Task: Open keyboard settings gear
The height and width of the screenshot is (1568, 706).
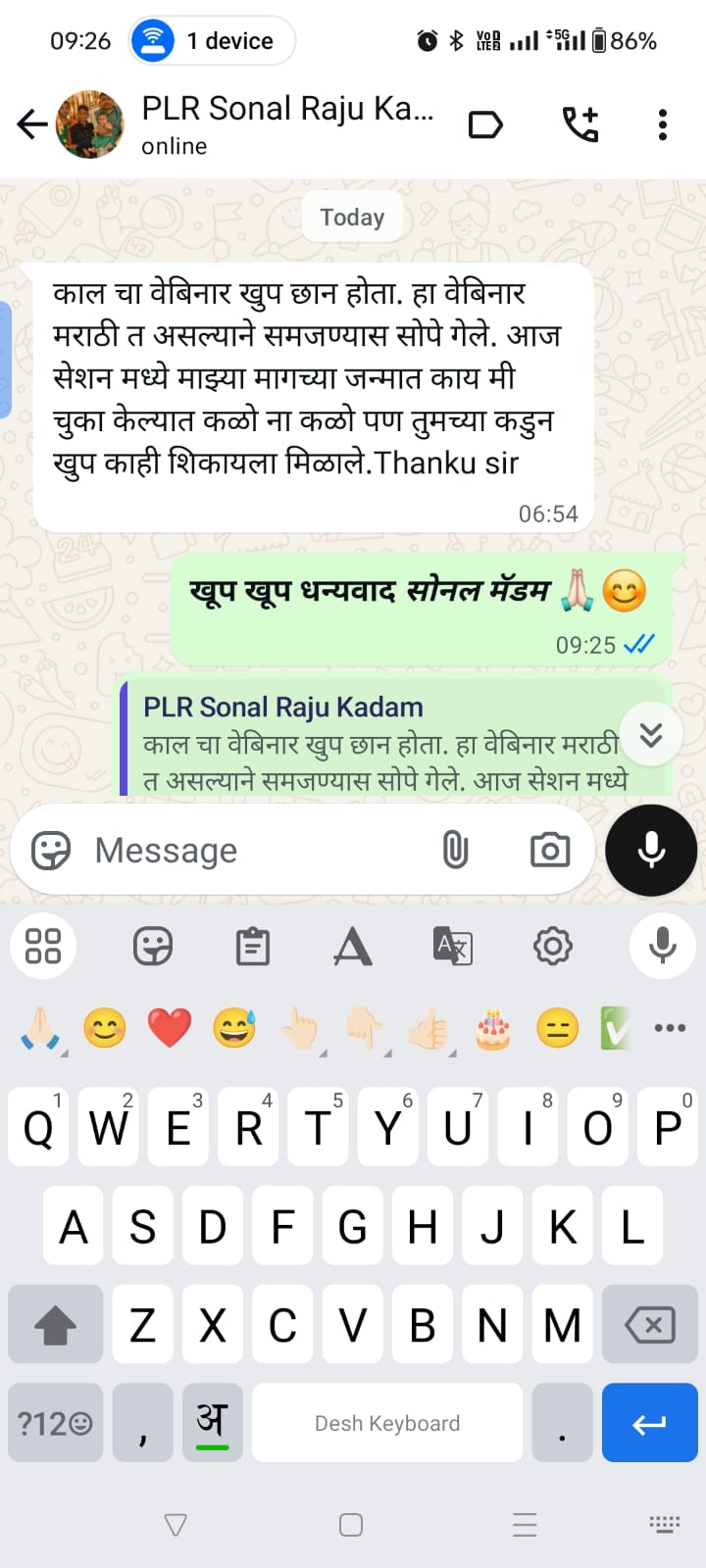Action: 553,947
